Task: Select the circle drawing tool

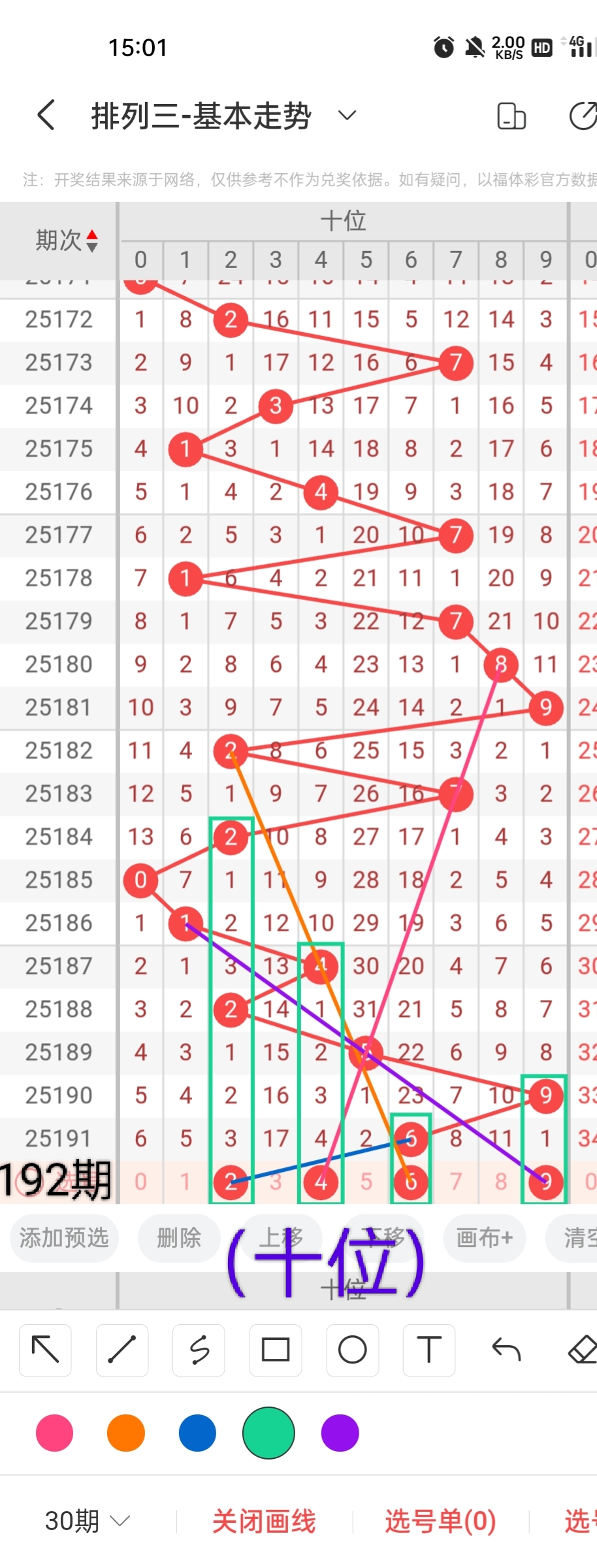Action: point(352,1350)
